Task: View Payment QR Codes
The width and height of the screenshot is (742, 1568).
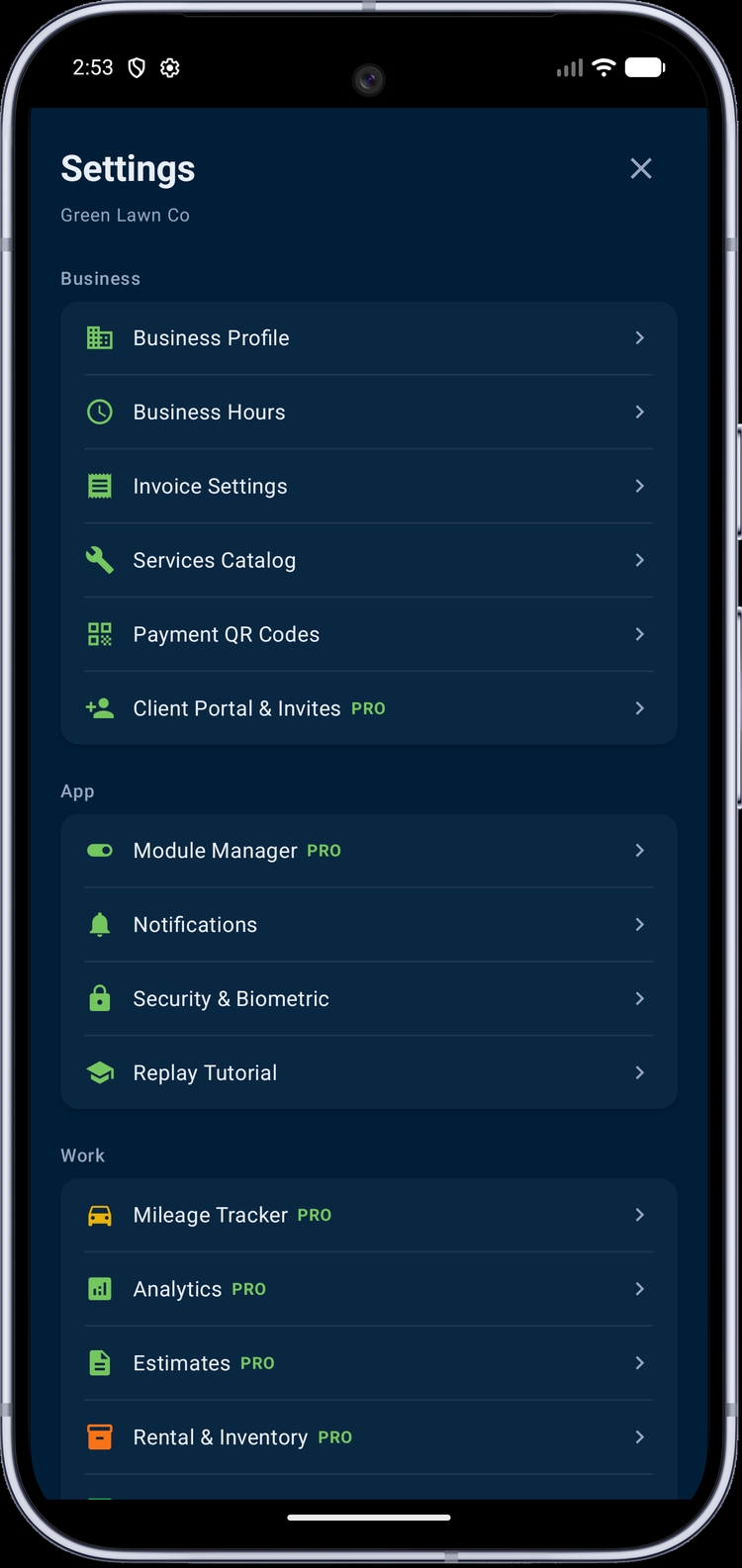Action: tap(369, 635)
